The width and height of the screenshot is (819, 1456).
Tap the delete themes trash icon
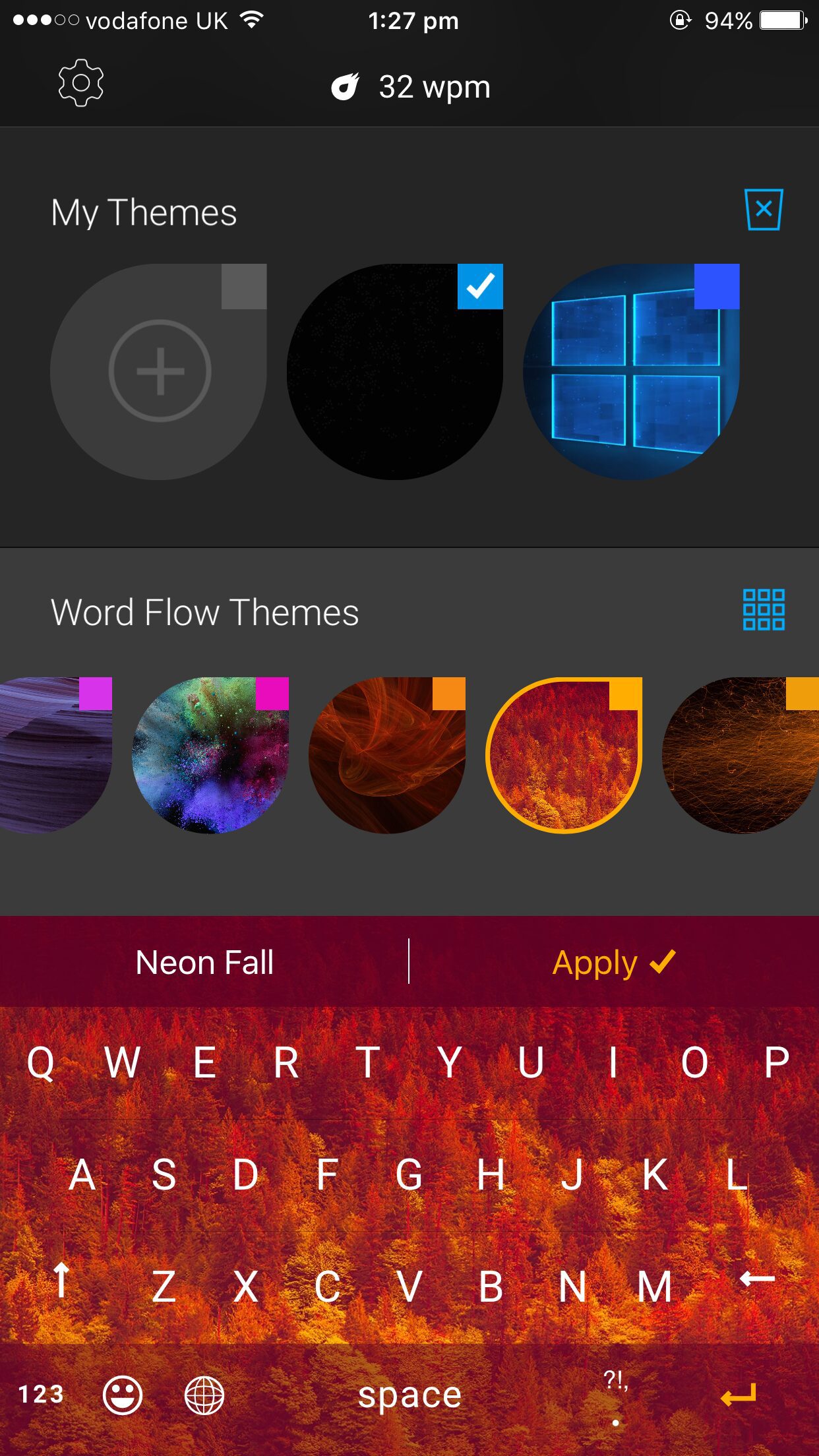point(764,210)
